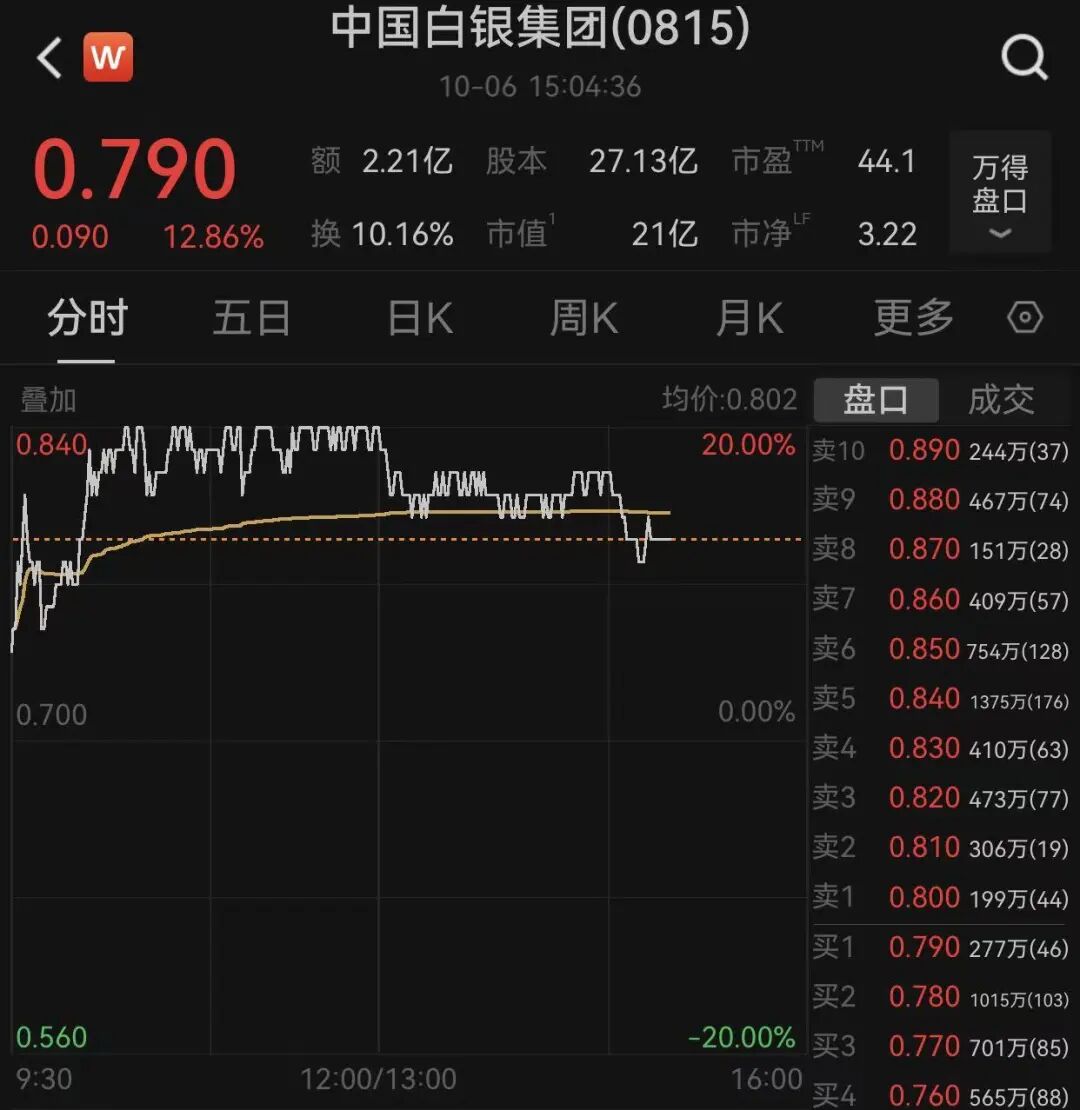Expand the 万得盘口 dropdown
The width and height of the screenshot is (1080, 1110).
1000,192
